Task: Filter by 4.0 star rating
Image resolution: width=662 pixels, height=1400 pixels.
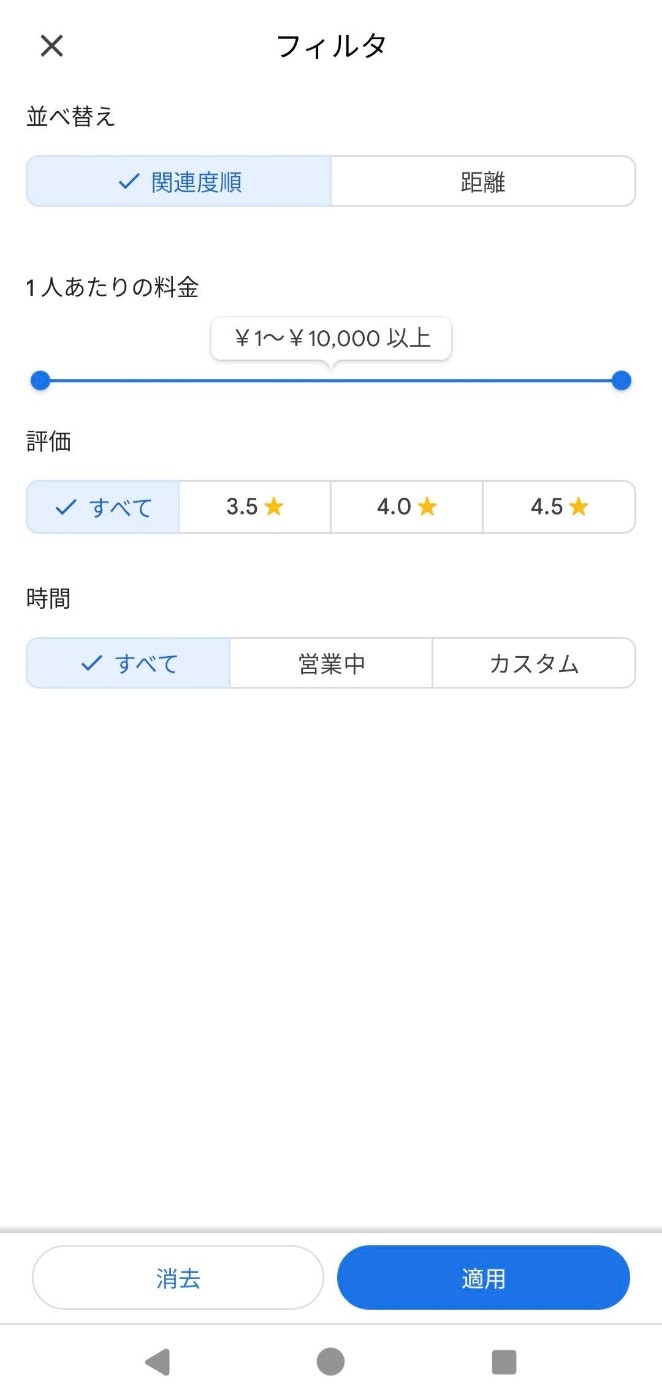Action: (x=407, y=507)
